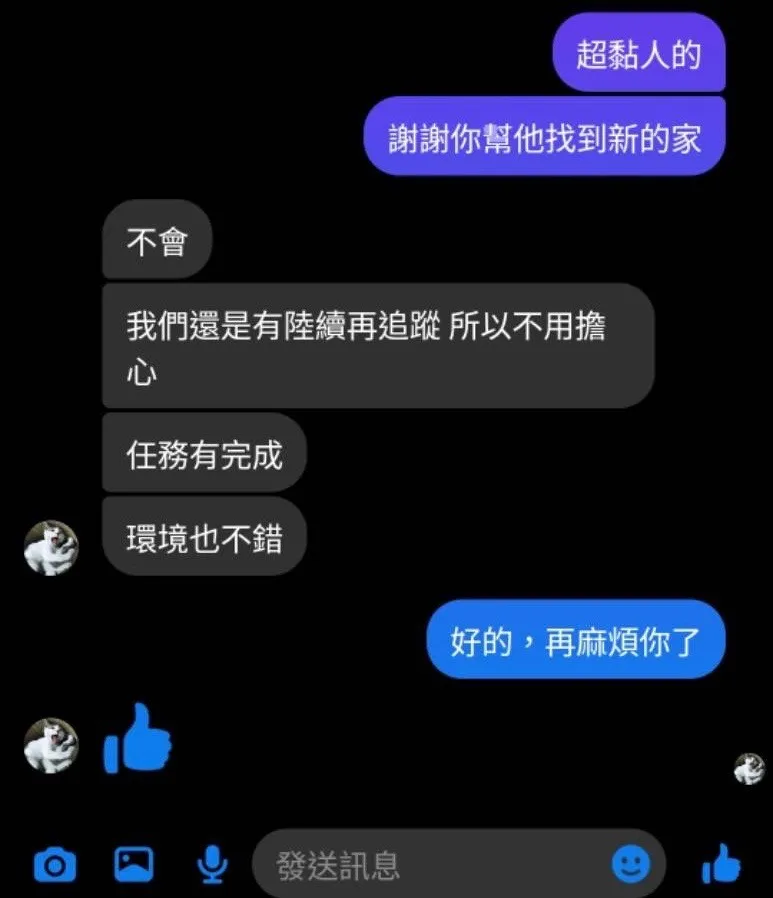The image size is (773, 898).
Task: Open the emoji picker
Action: (630, 864)
